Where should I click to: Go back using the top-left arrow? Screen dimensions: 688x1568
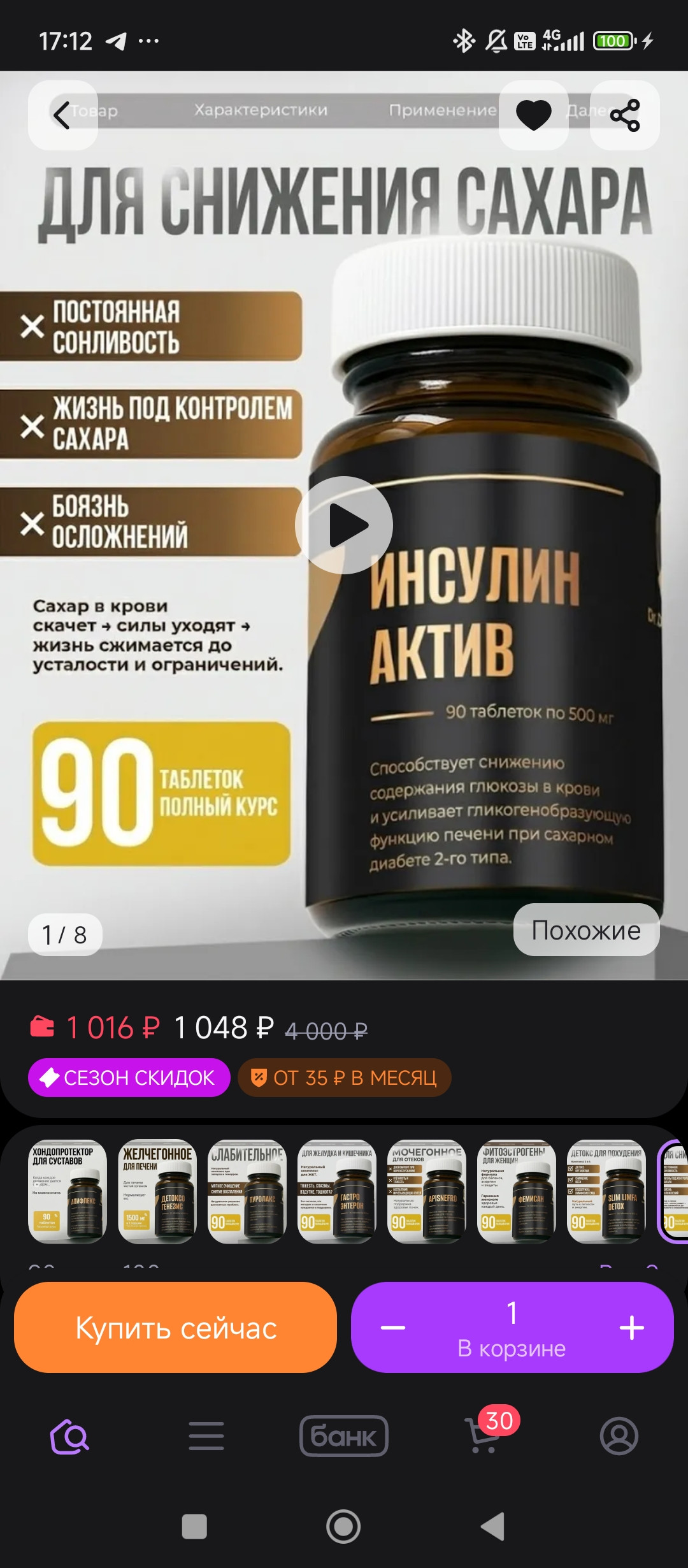pos(62,115)
